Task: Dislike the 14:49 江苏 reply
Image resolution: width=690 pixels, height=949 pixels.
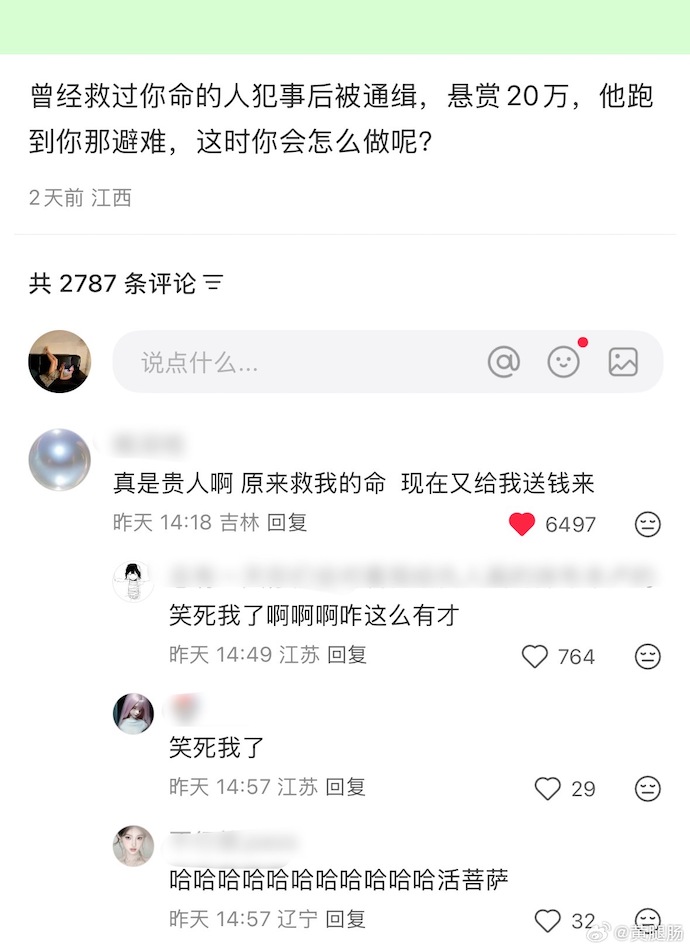Action: coord(648,656)
